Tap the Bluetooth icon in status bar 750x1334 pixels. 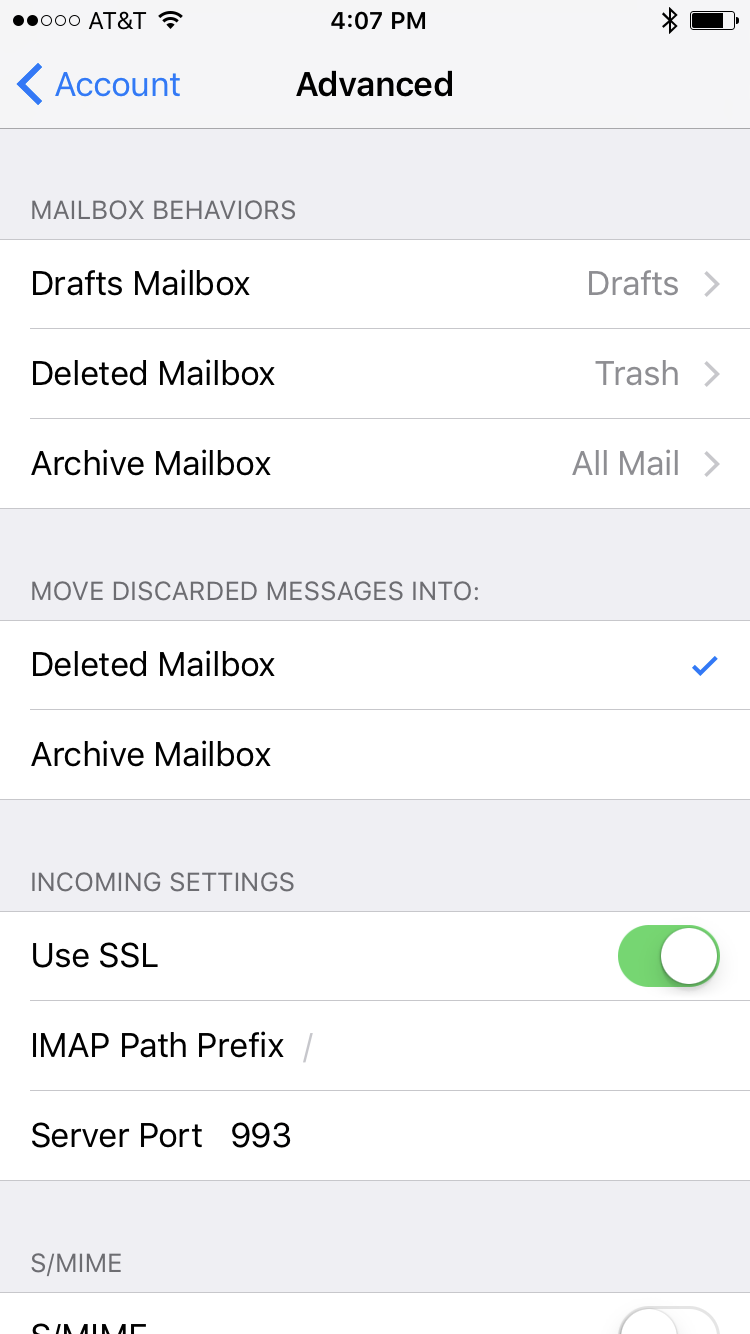point(670,18)
